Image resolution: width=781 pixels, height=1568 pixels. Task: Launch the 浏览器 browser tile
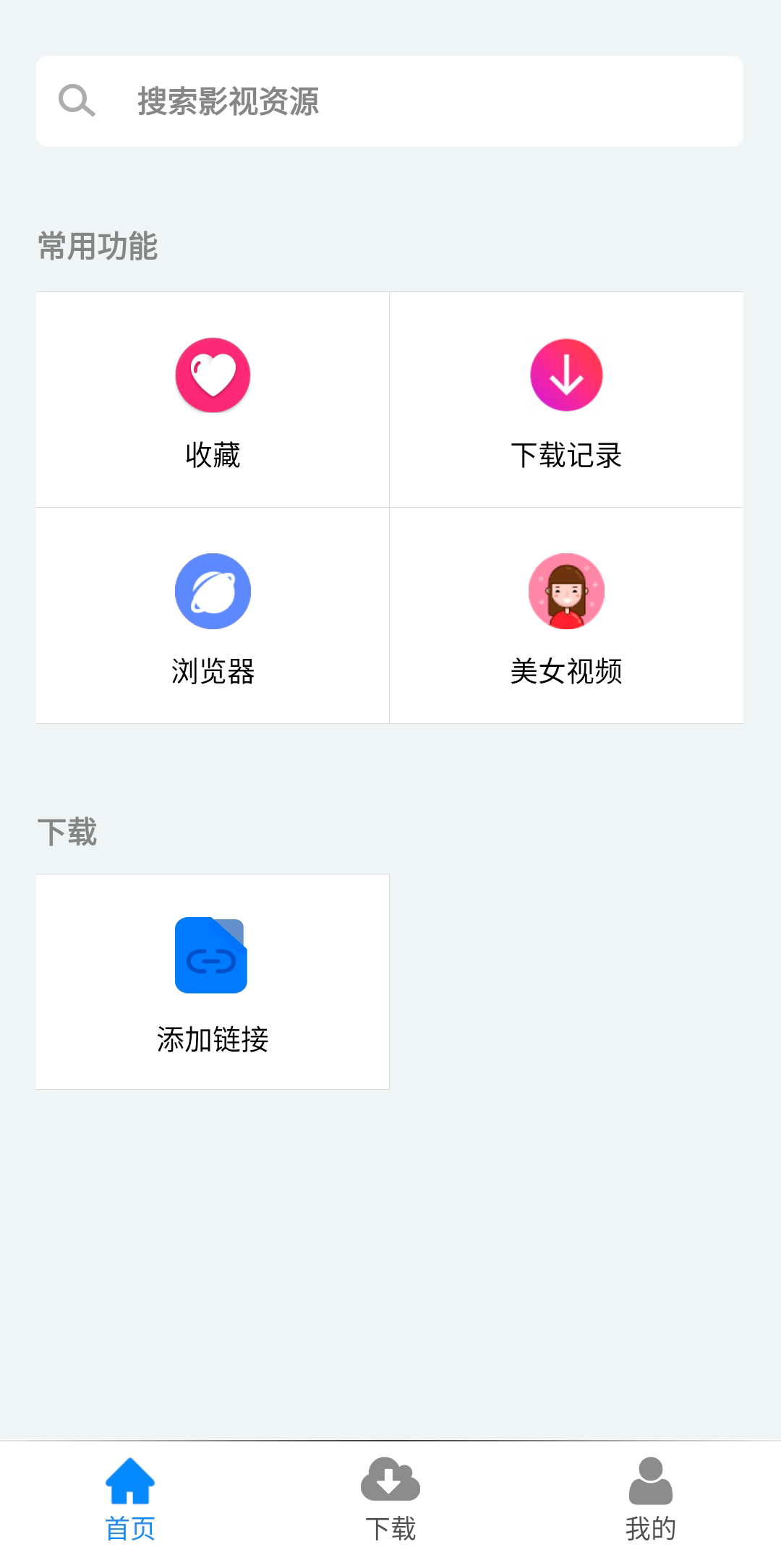[x=213, y=615]
